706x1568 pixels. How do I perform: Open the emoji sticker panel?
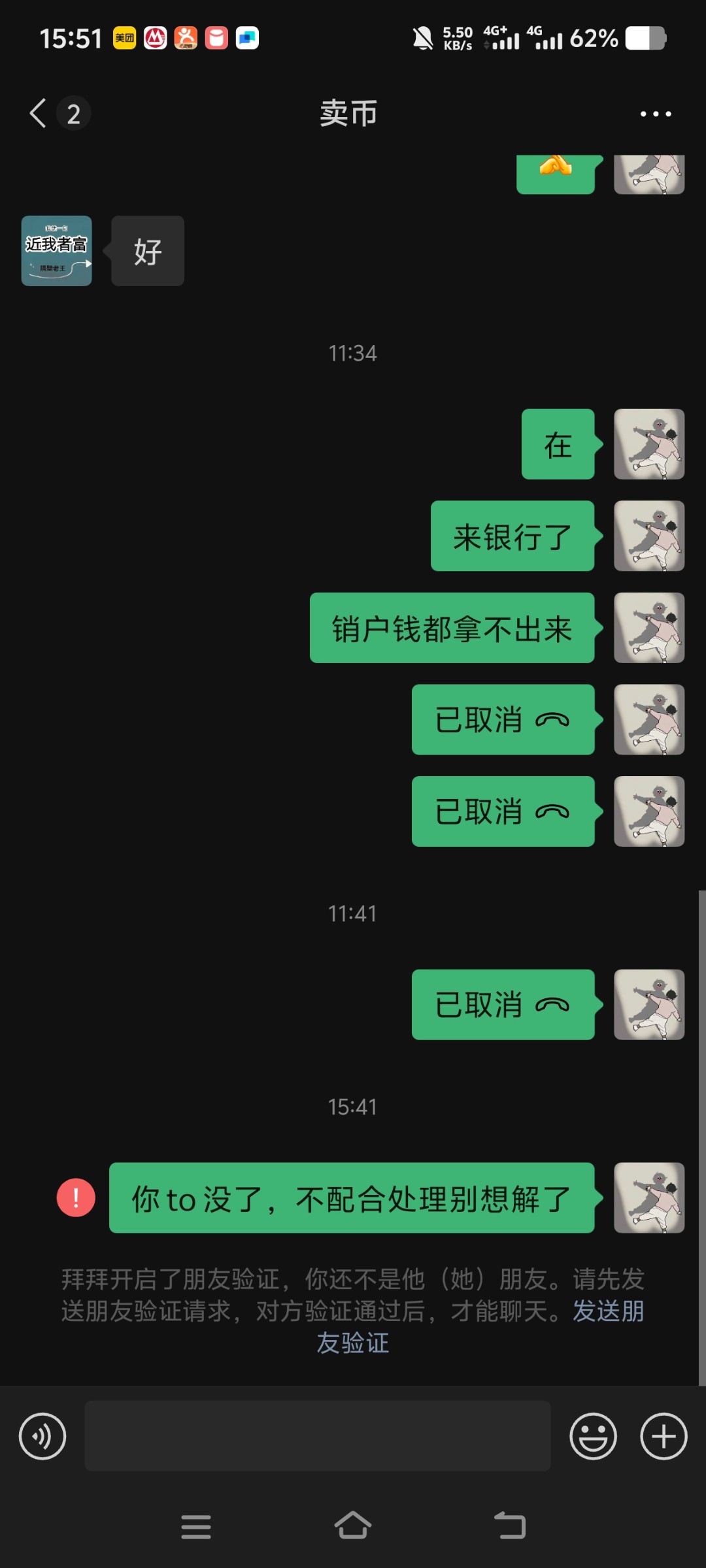pos(593,1436)
